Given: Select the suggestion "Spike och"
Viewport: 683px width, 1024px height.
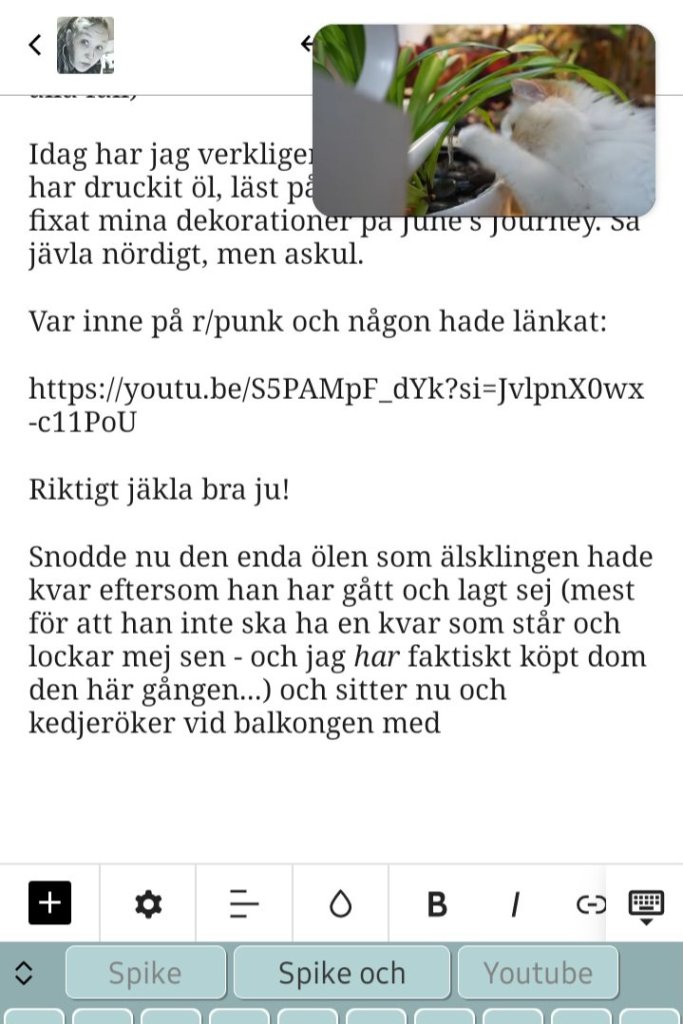Looking at the screenshot, I should [x=342, y=973].
